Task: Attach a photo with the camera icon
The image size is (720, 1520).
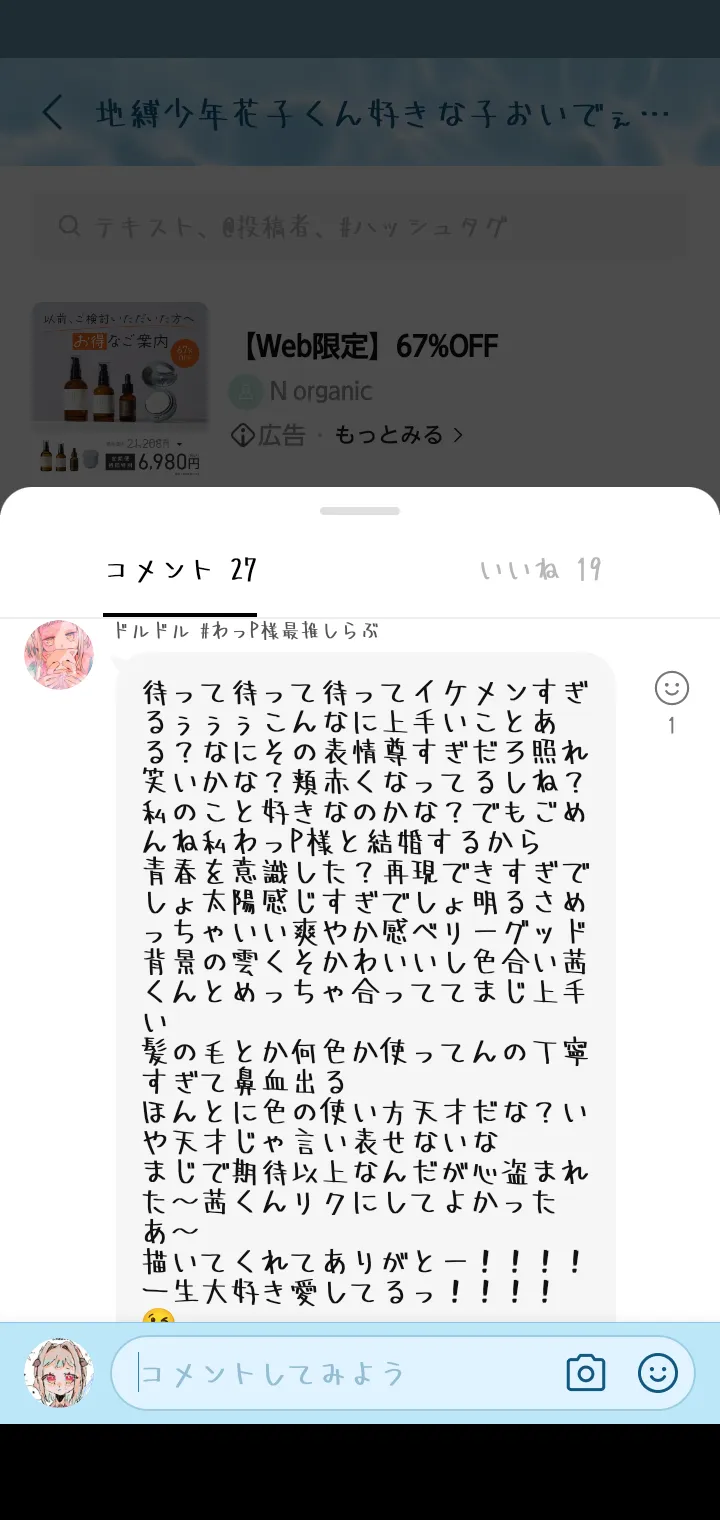Action: (586, 1373)
